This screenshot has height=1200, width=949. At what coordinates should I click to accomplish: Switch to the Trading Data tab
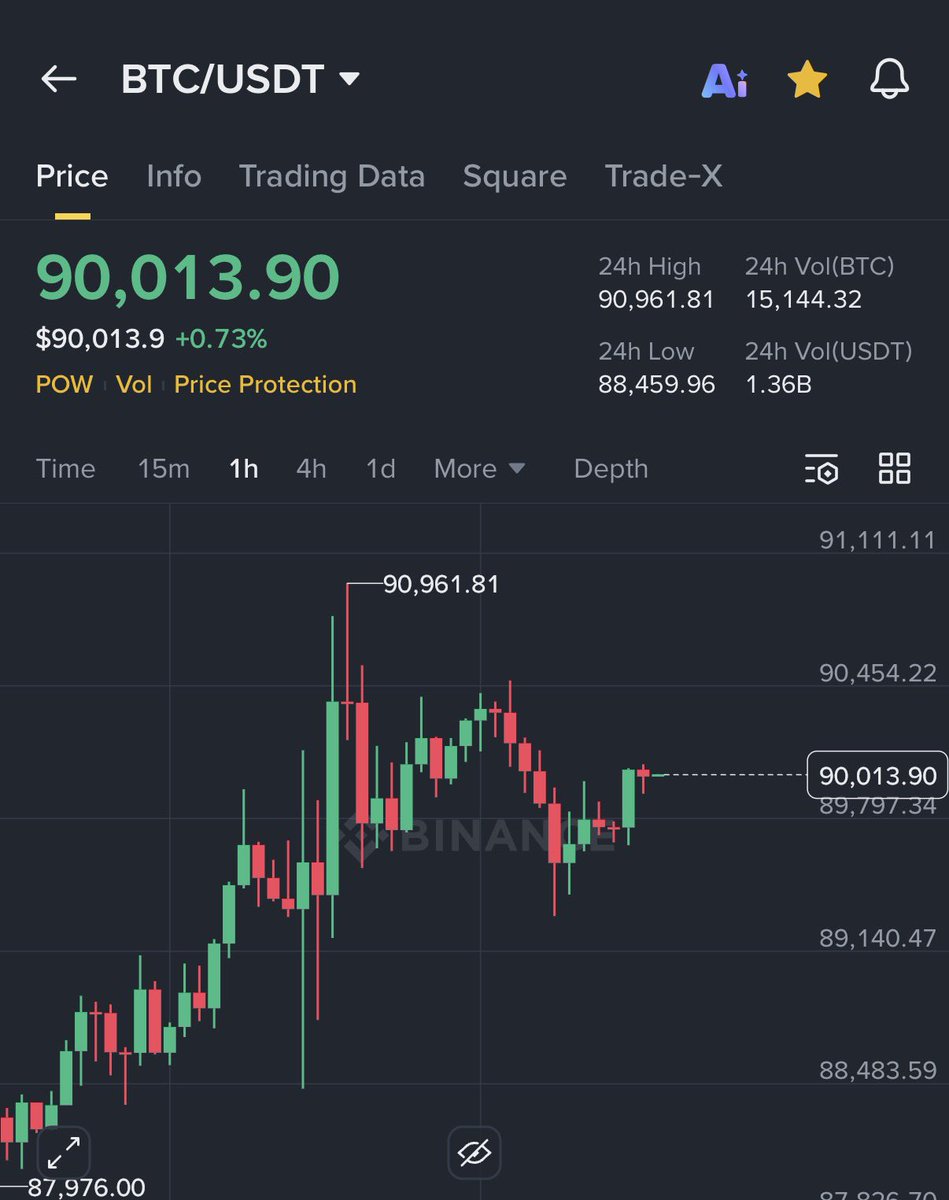tap(331, 176)
